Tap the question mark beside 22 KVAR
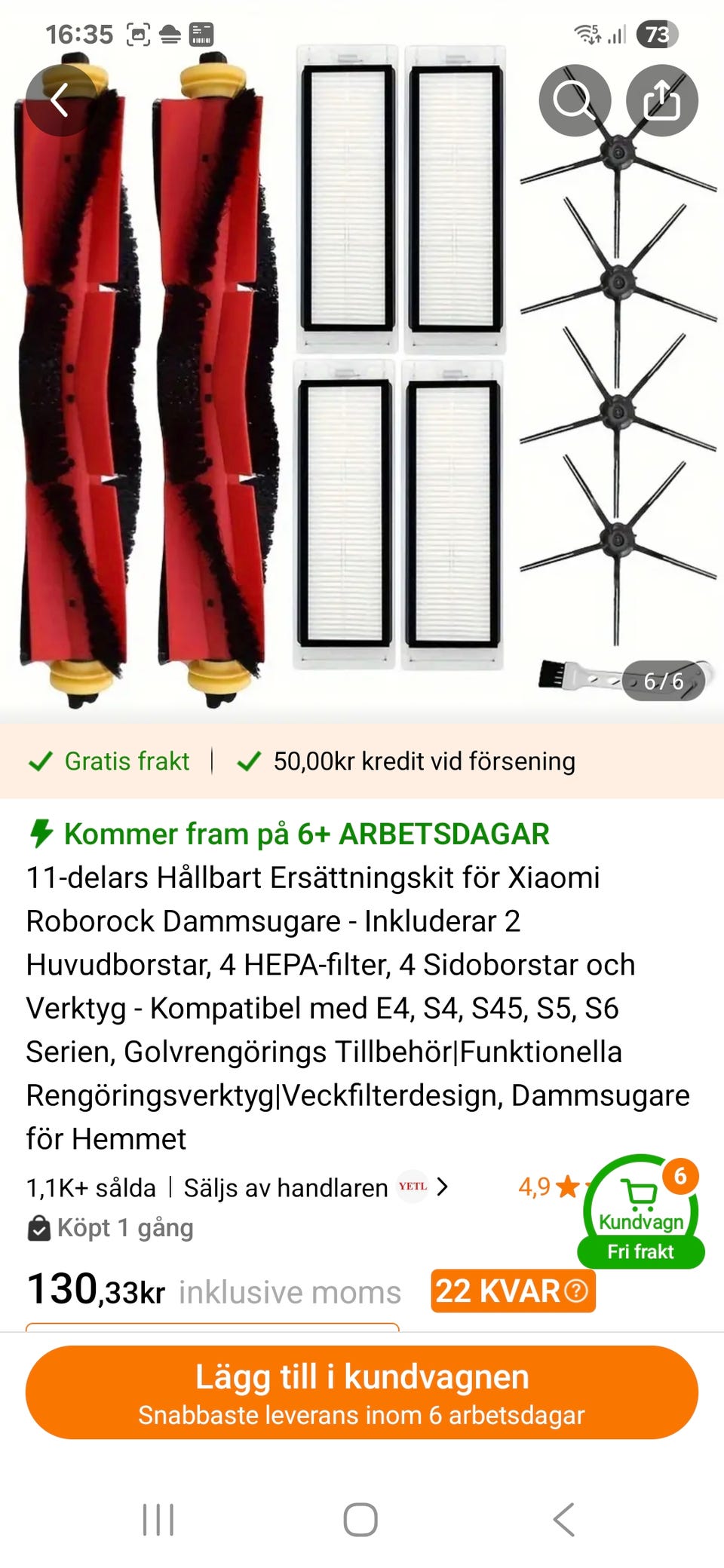 pos(573,1291)
